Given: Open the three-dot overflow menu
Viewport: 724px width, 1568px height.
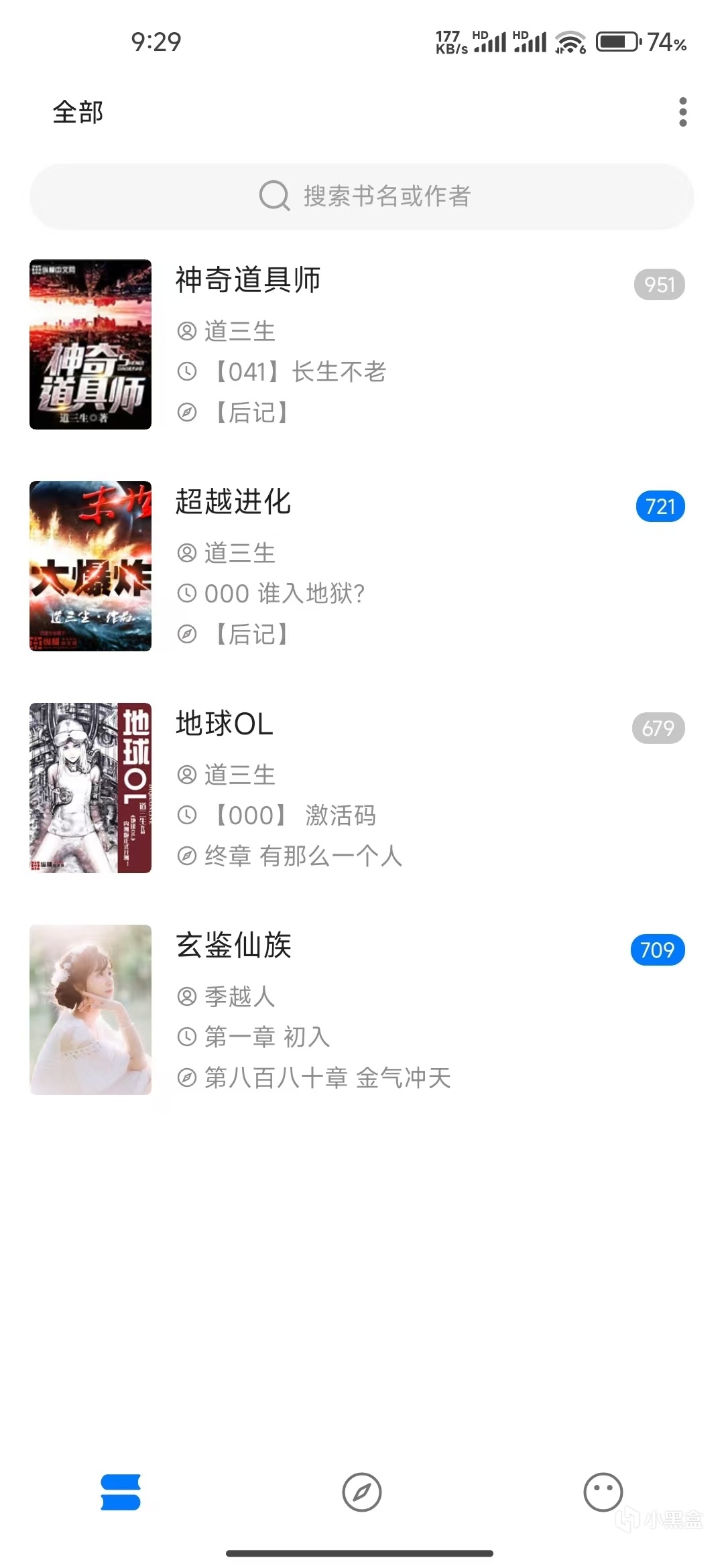Looking at the screenshot, I should pos(682,112).
